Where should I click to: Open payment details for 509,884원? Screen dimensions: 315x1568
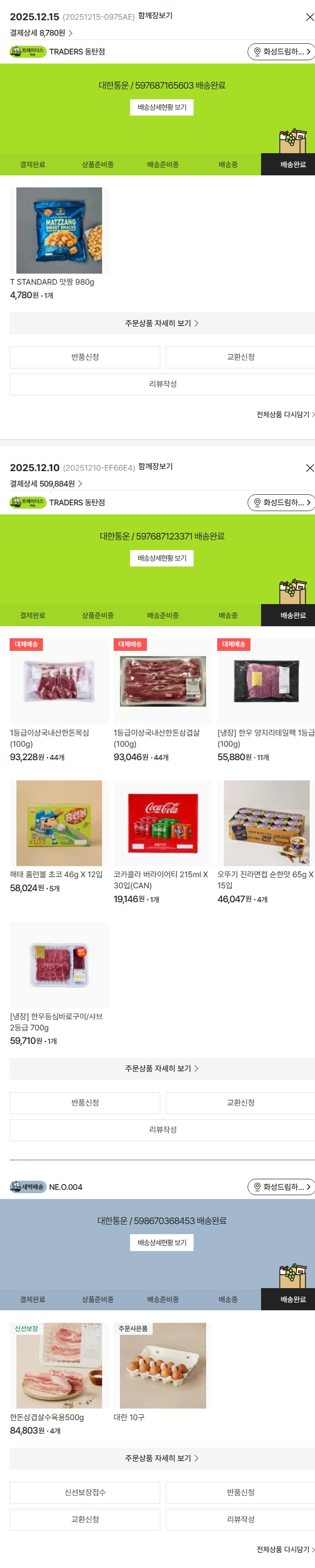tap(46, 483)
